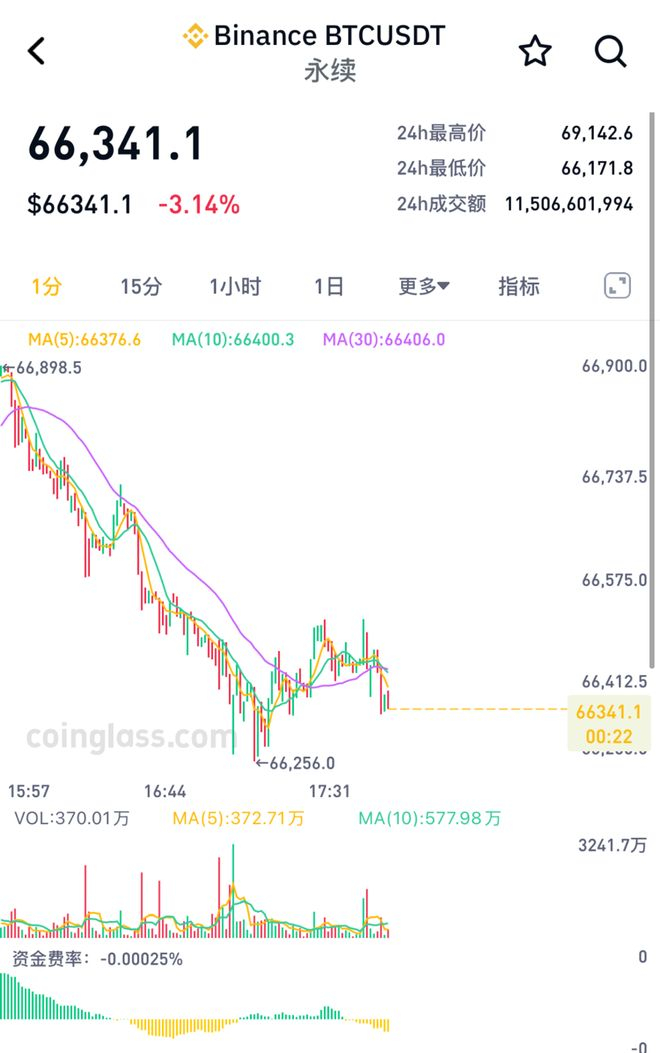Image resolution: width=660 pixels, height=1053 pixels.
Task: Open the search magnifier icon
Action: pyautogui.click(x=610, y=51)
